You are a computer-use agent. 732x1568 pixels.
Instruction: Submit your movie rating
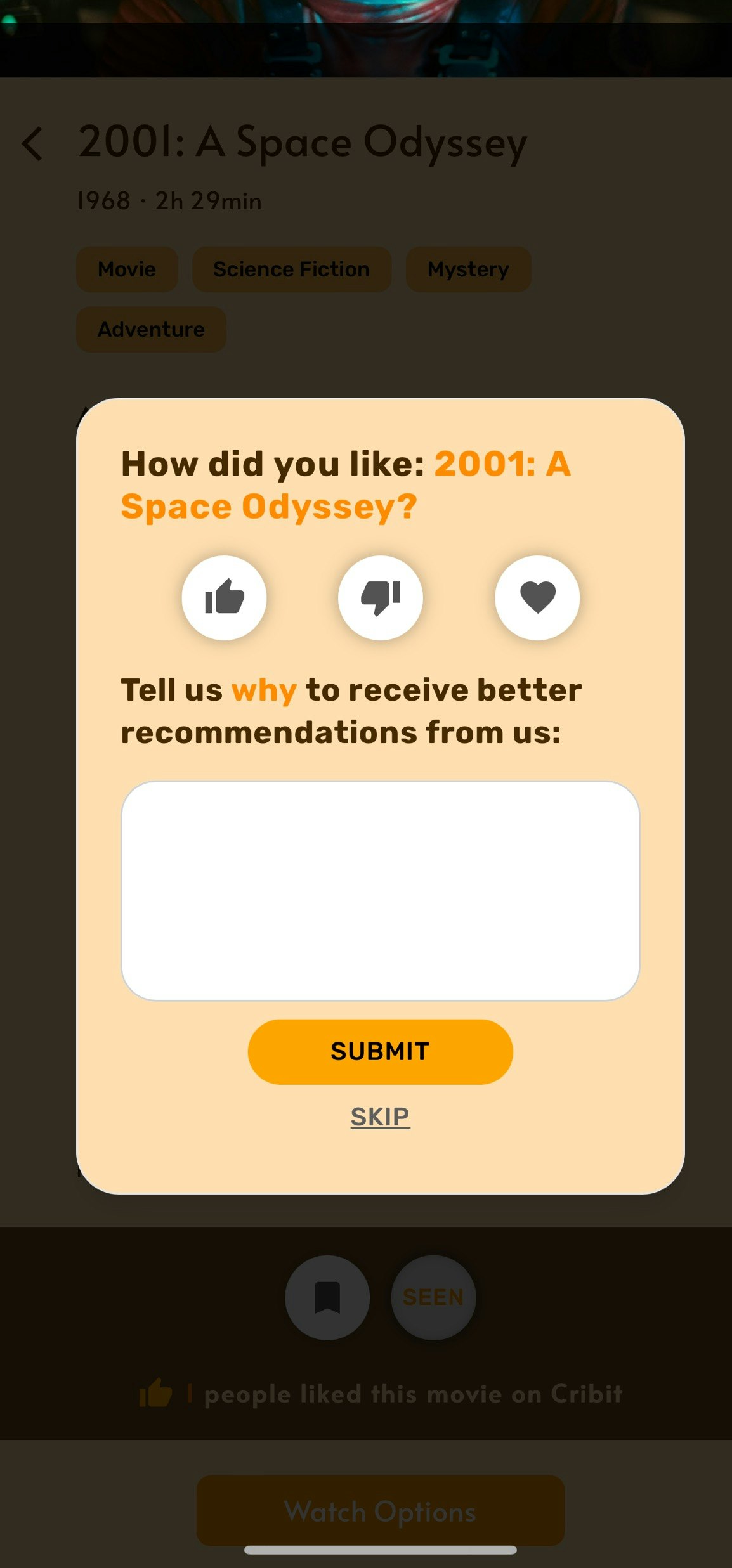tap(380, 1051)
